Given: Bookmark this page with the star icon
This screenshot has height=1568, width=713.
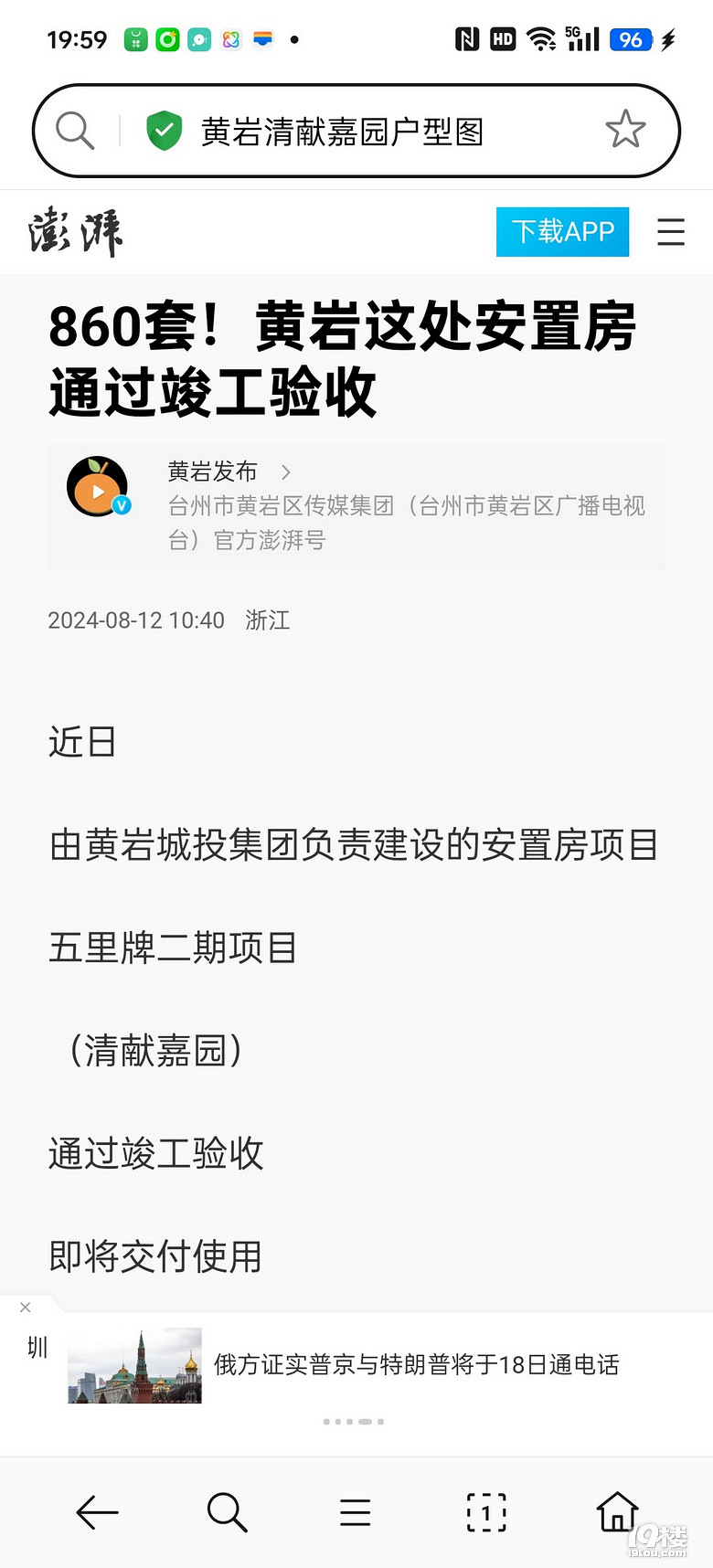Looking at the screenshot, I should [x=625, y=130].
